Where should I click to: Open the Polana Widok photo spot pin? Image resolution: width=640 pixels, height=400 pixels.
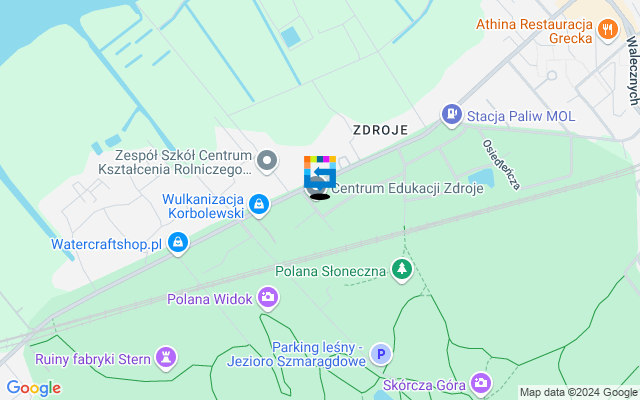pos(268,297)
